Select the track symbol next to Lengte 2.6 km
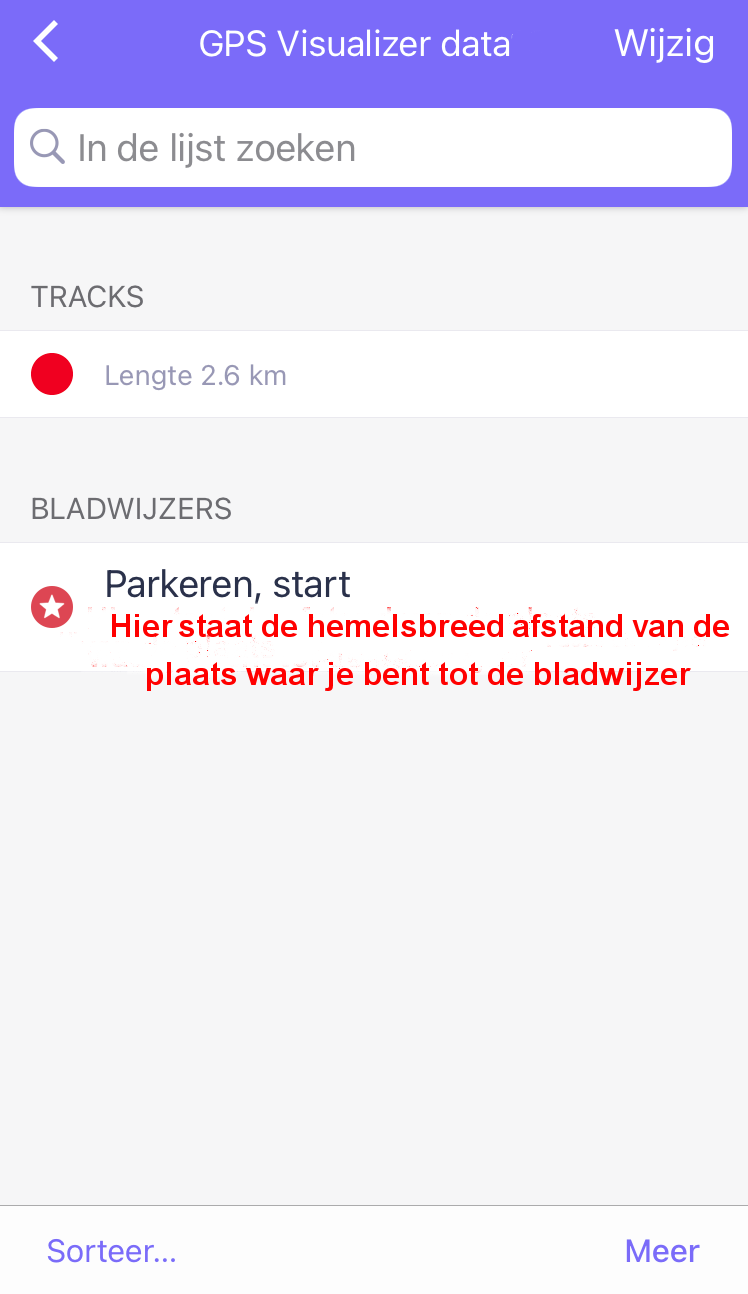Screen dimensions: 748x1294 click(52, 374)
